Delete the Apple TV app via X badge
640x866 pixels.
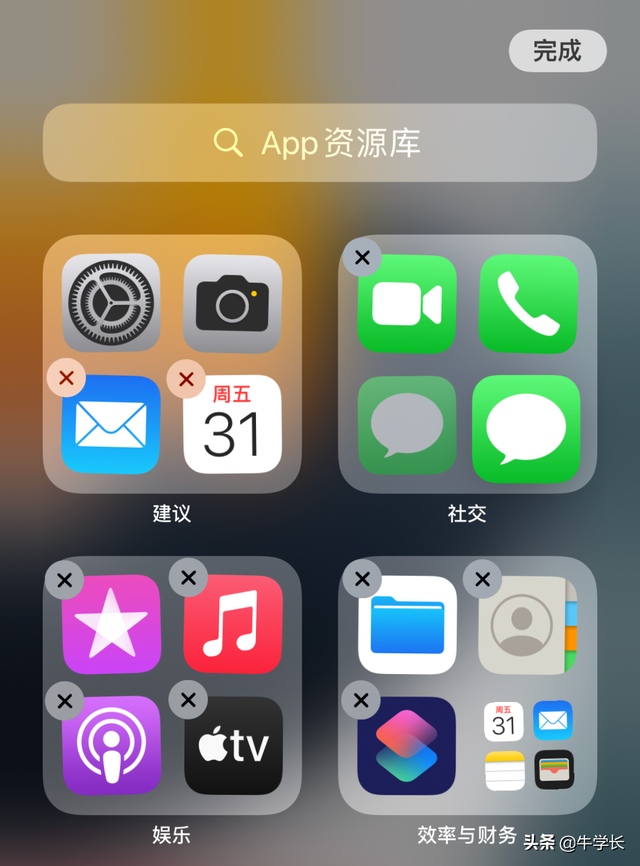point(188,700)
